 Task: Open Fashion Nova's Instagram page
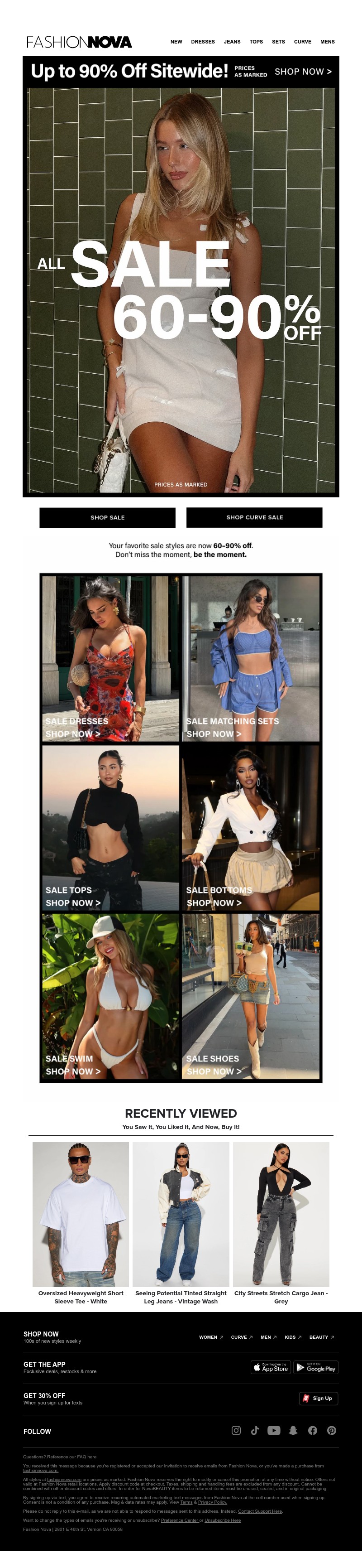236,1430
